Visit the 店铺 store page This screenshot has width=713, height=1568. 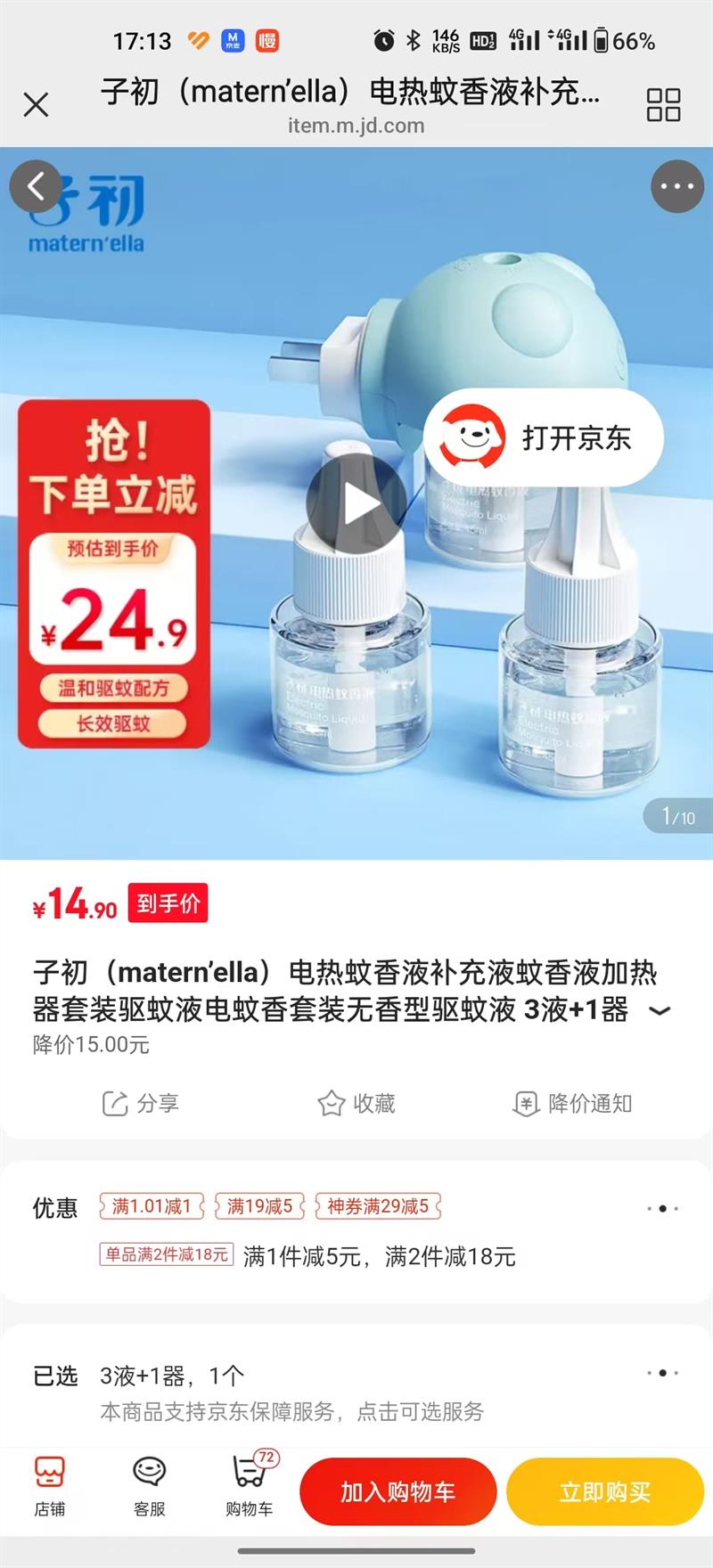point(50,1487)
